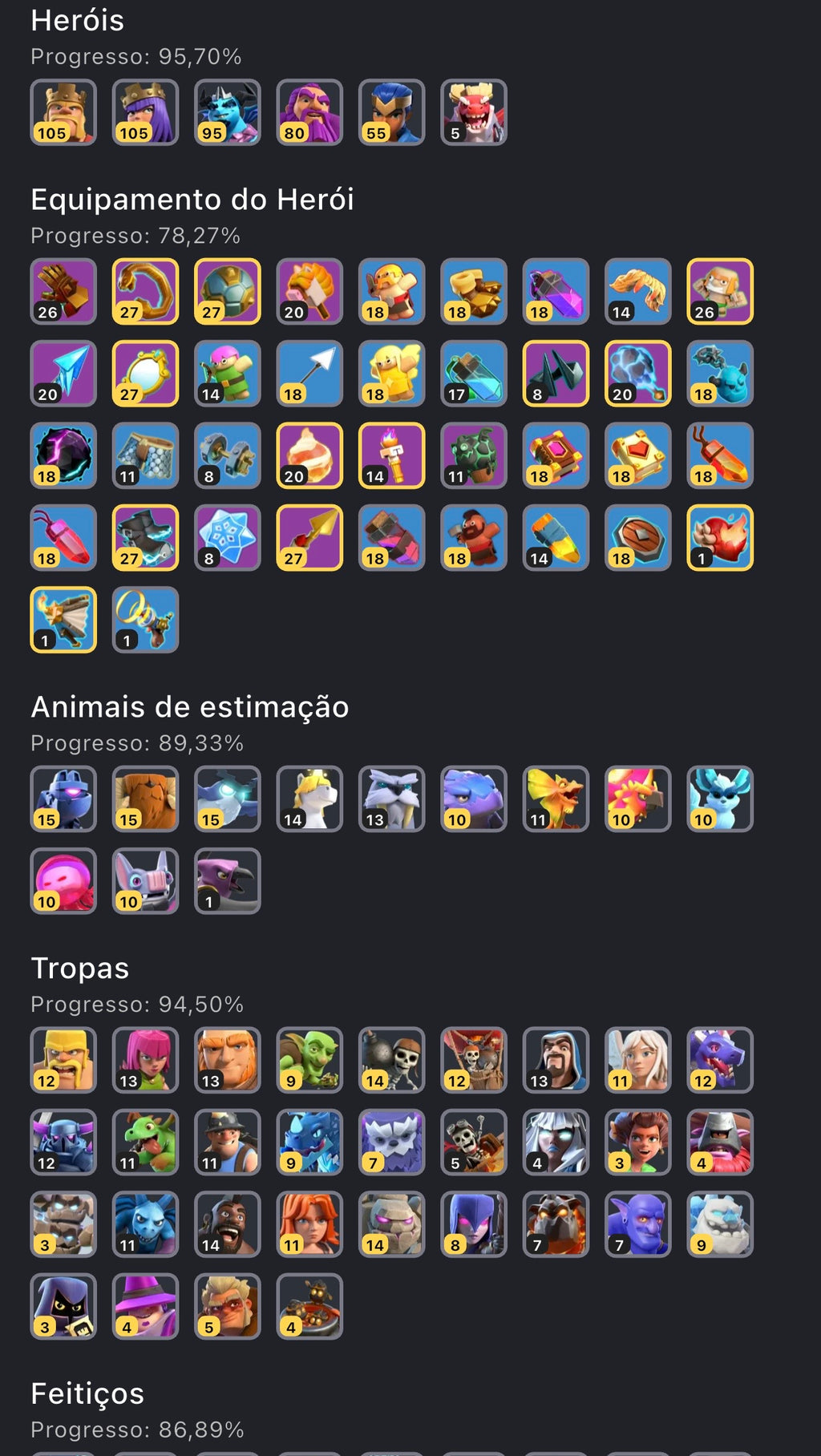Screen dimensions: 821x1456
Task: Open the Barbarian Puppet equipment tile
Action: (391, 291)
